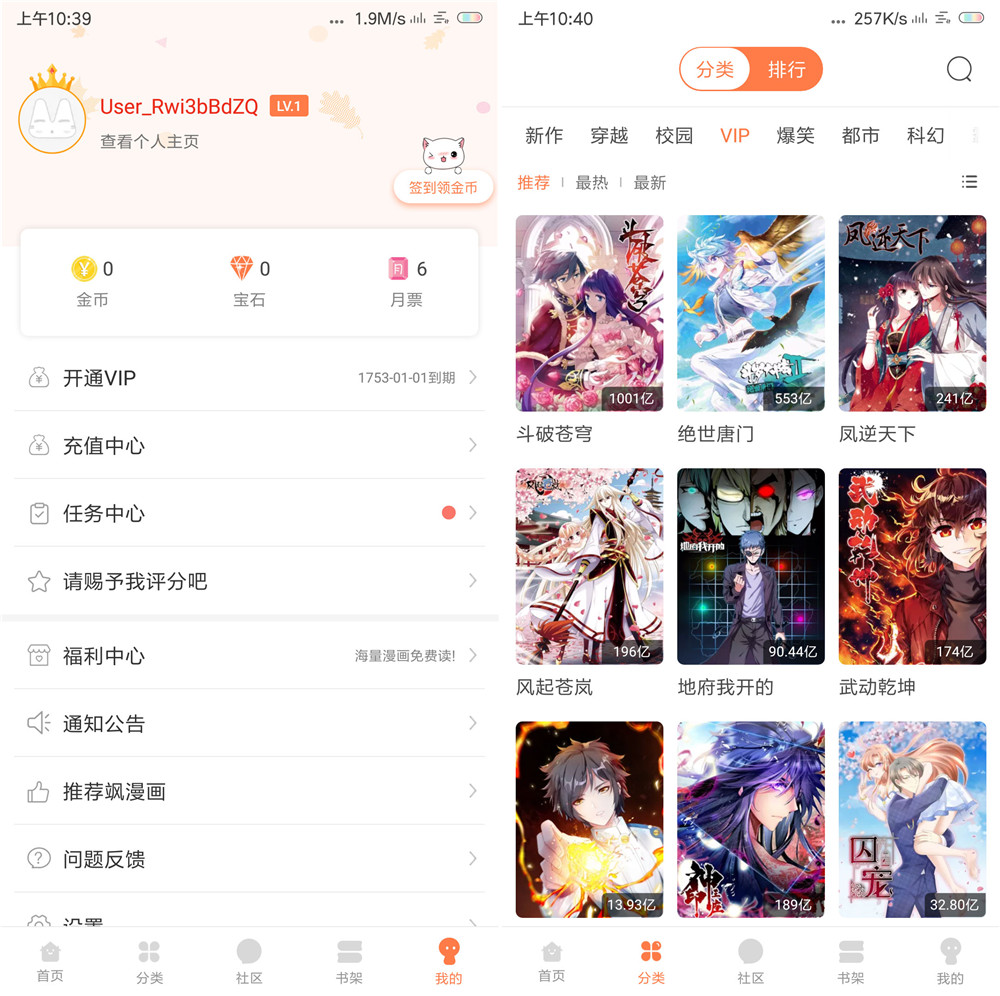Image resolution: width=1000 pixels, height=996 pixels.
Task: Select the 校园 category tab
Action: coord(673,135)
